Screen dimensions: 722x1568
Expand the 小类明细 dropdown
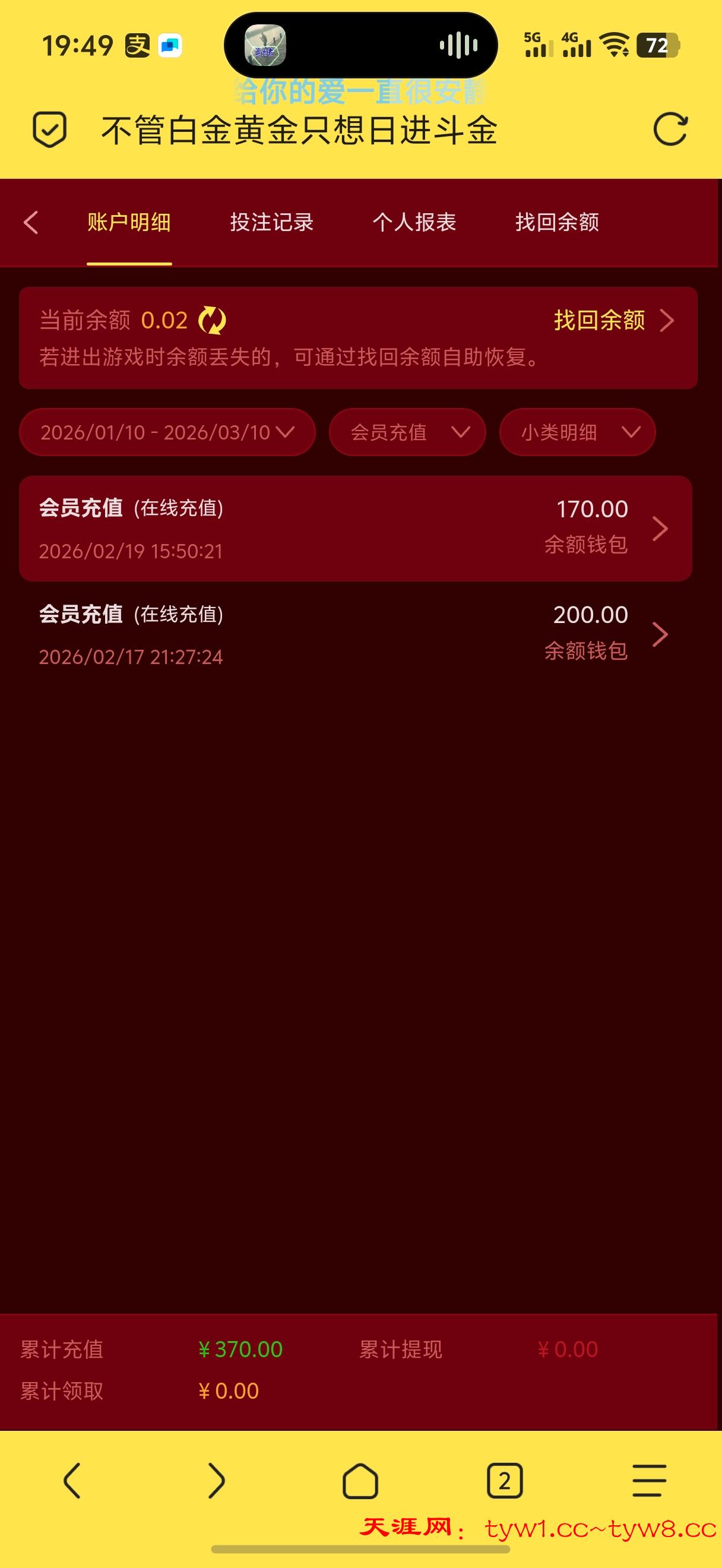tap(577, 432)
